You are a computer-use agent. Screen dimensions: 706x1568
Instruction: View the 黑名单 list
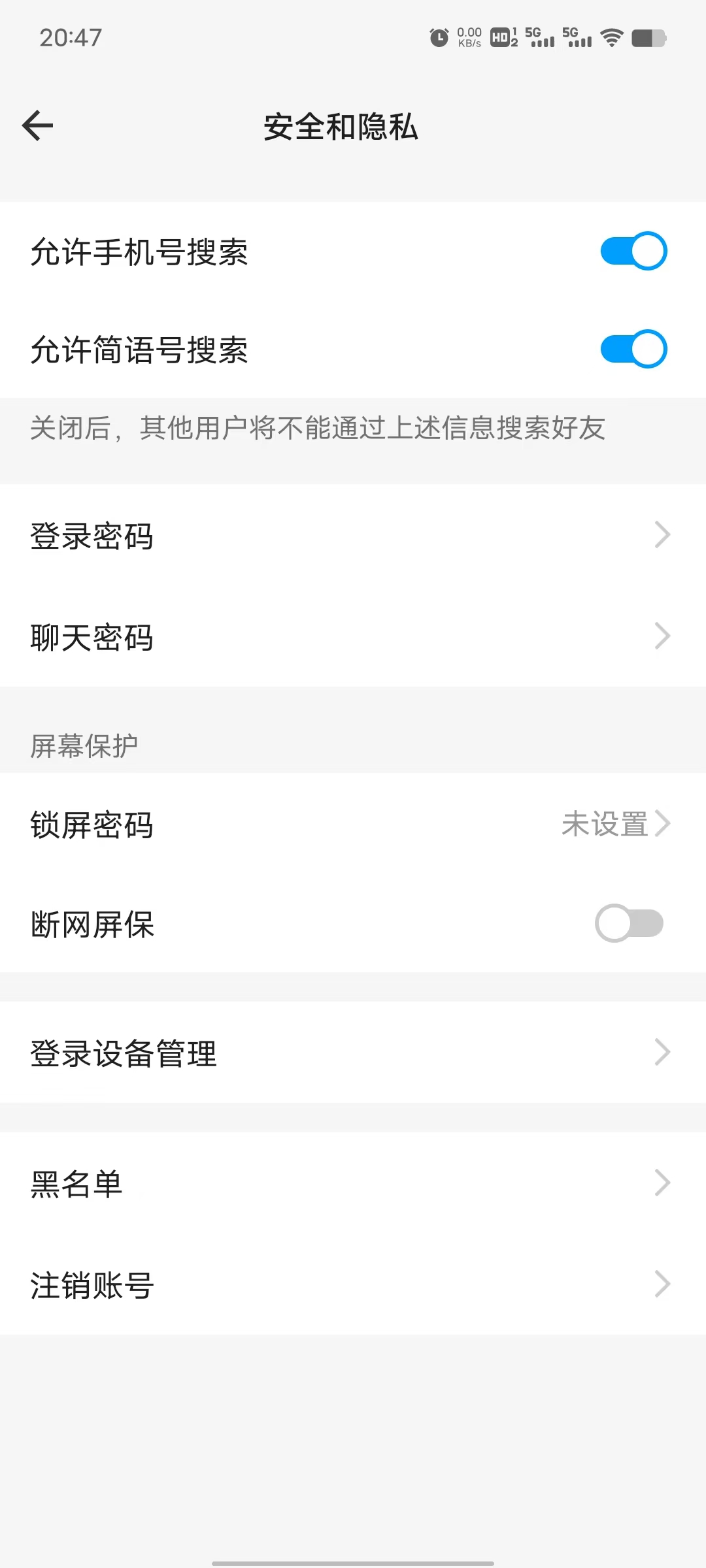(x=353, y=1184)
